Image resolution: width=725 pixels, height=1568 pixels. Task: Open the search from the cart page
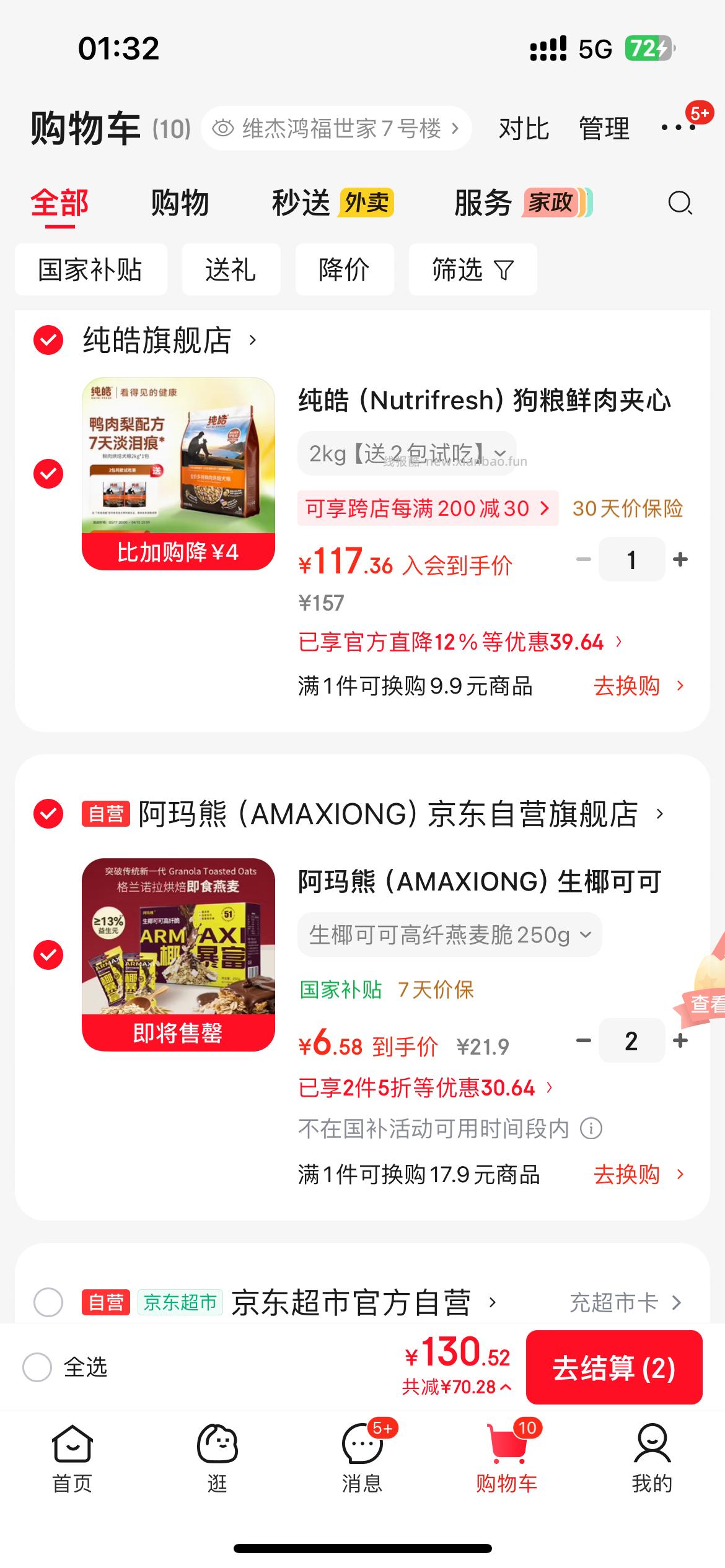point(680,204)
